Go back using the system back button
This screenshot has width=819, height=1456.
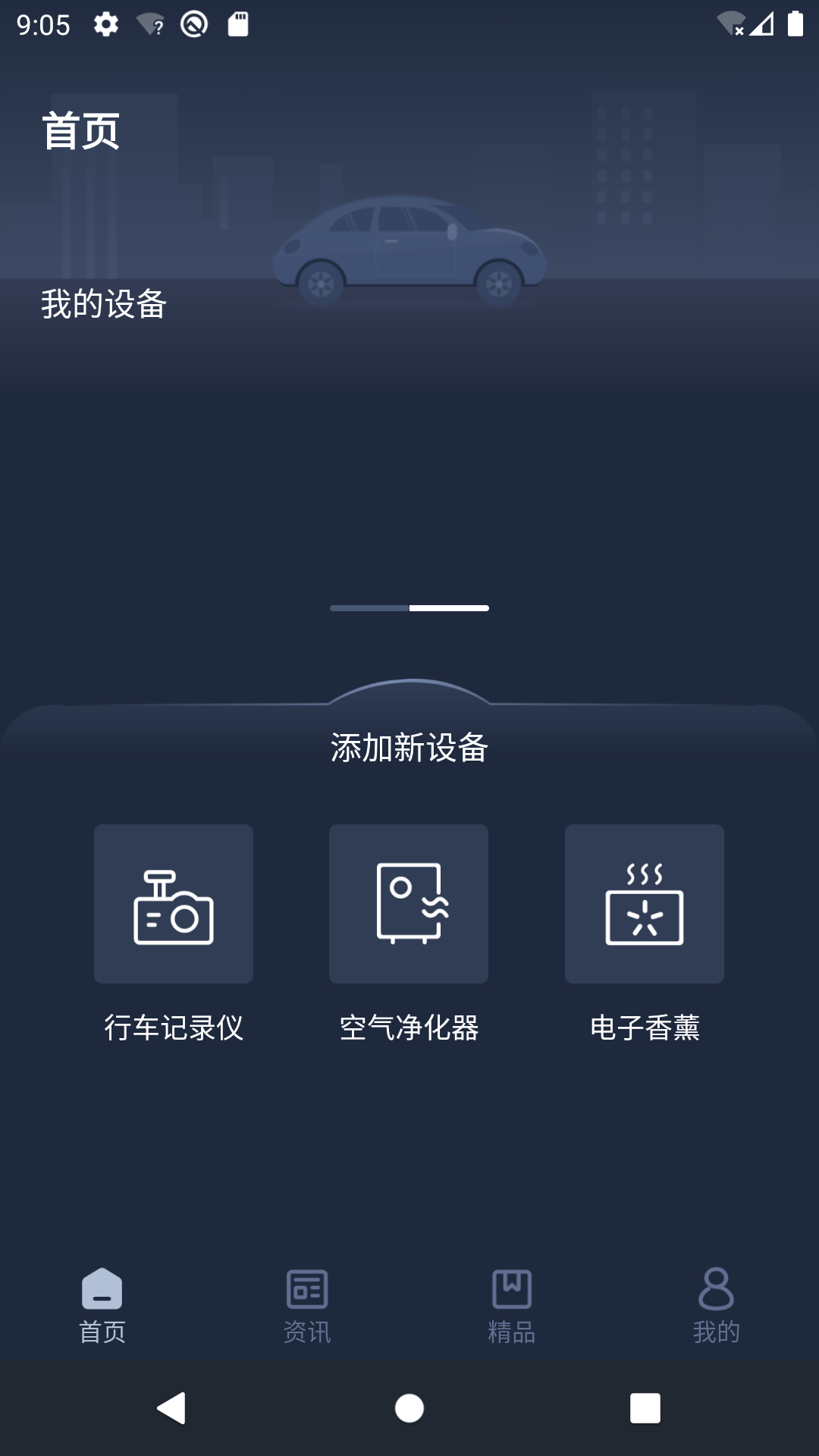click(171, 1408)
